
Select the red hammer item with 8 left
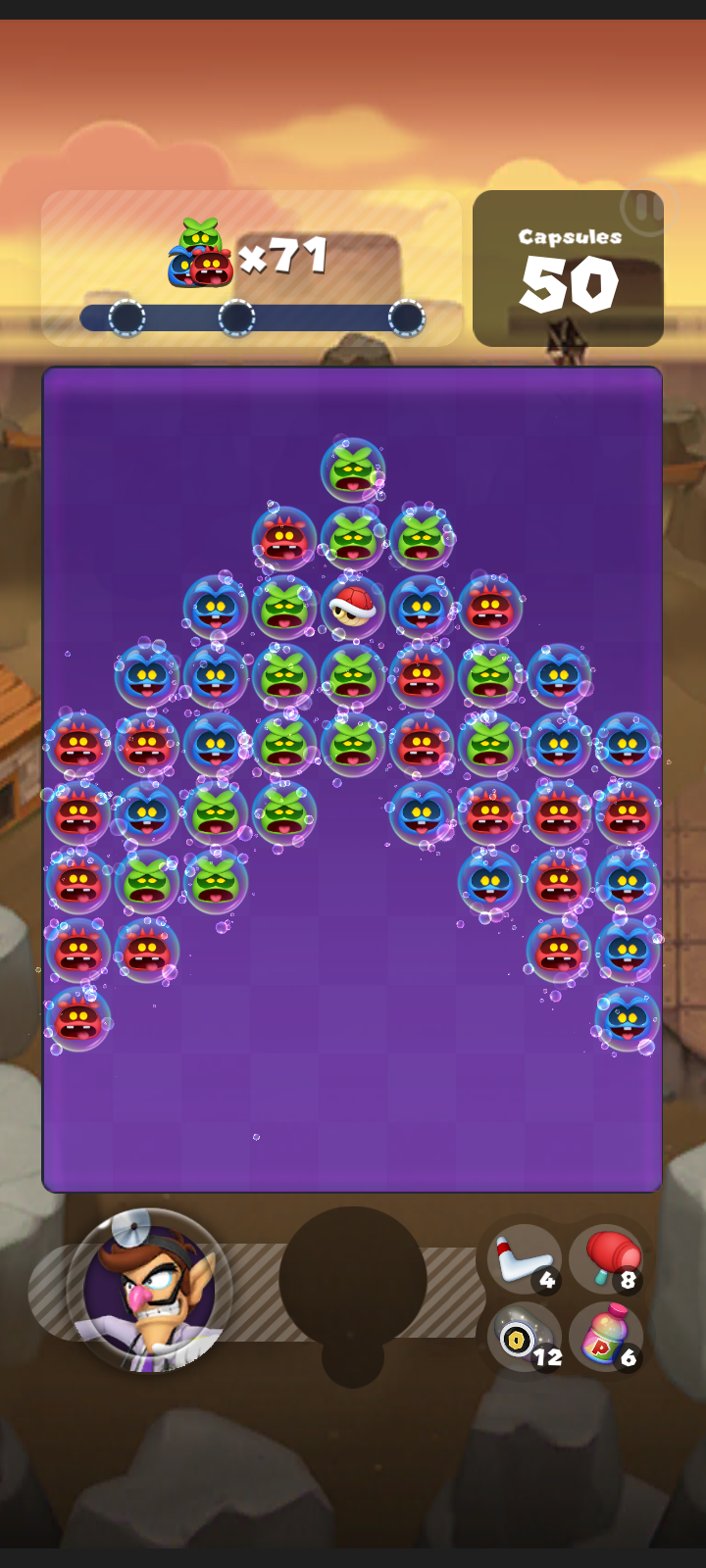[606, 1258]
